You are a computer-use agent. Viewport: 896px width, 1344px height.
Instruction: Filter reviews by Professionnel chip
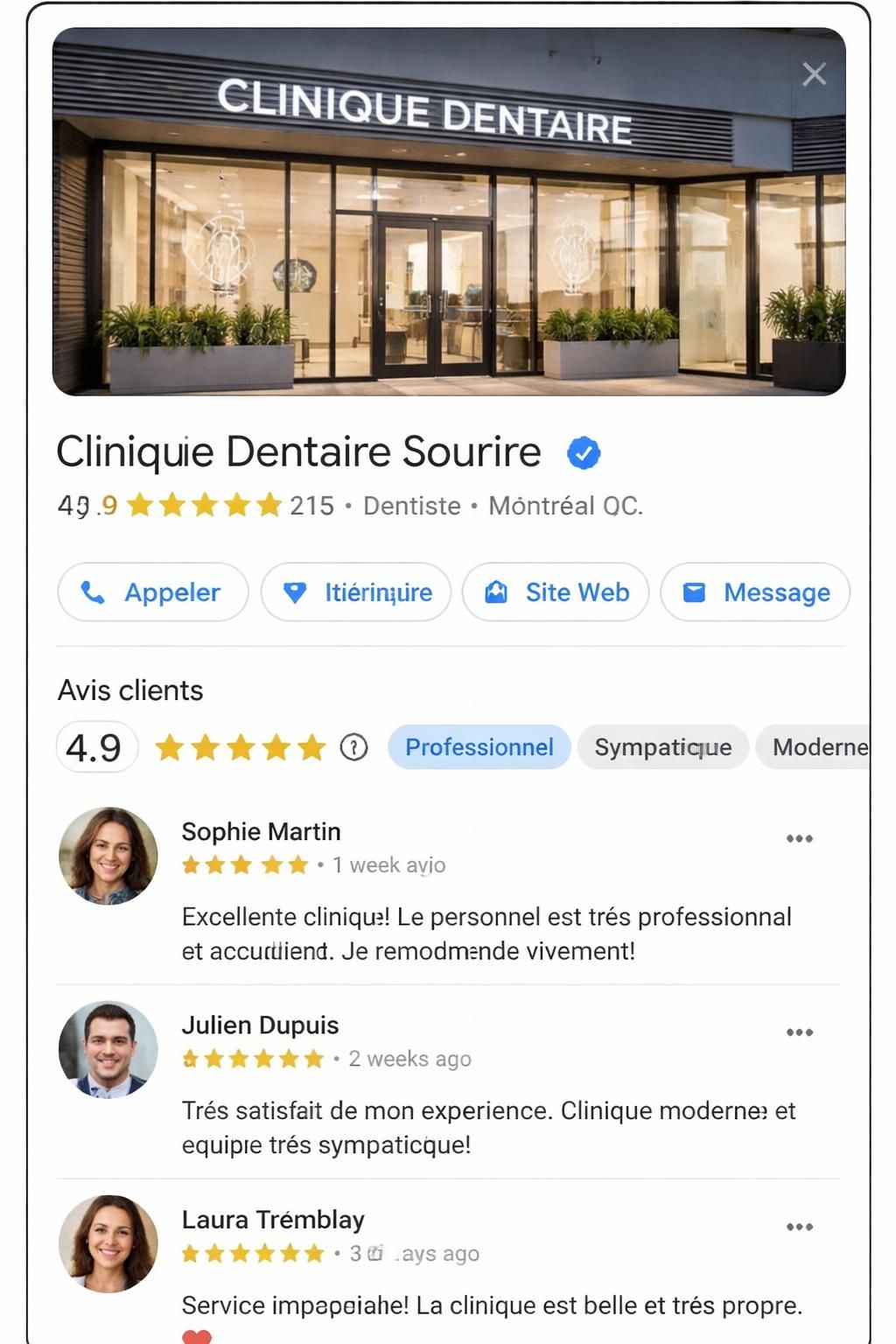pyautogui.click(x=479, y=747)
